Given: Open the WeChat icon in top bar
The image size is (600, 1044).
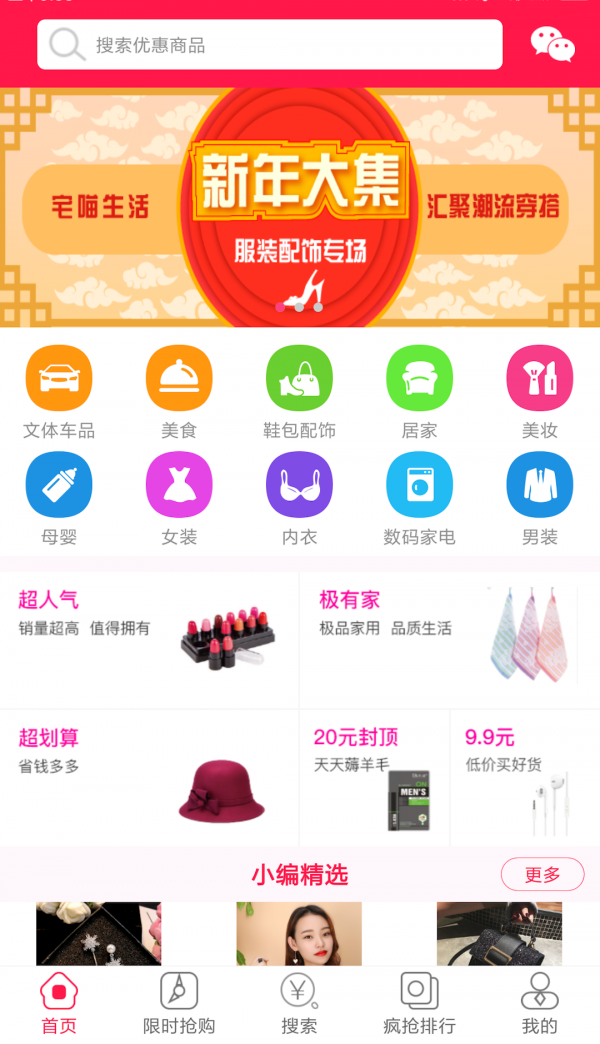Looking at the screenshot, I should (x=552, y=45).
